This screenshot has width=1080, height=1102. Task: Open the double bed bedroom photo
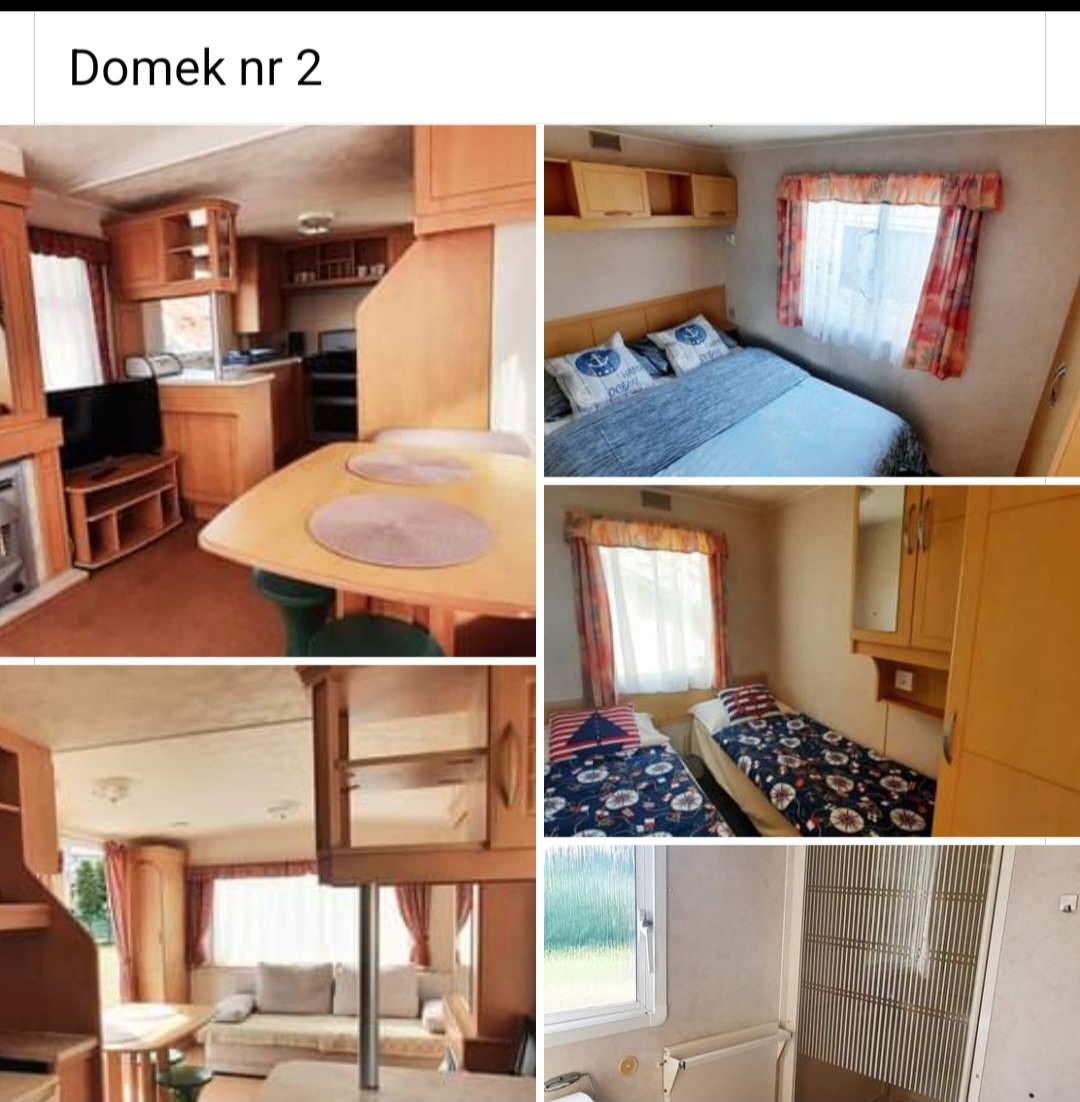(x=812, y=300)
